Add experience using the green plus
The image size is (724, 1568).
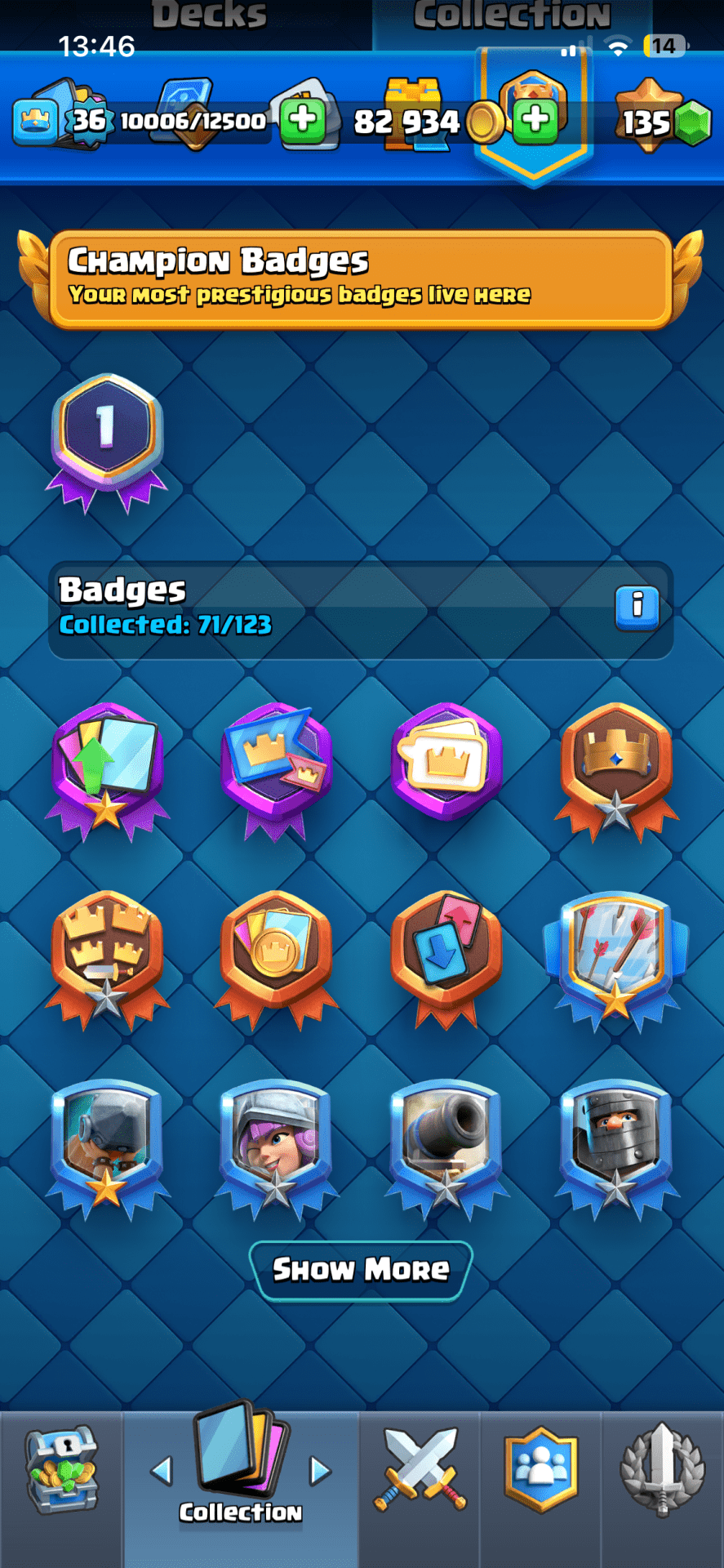(303, 120)
